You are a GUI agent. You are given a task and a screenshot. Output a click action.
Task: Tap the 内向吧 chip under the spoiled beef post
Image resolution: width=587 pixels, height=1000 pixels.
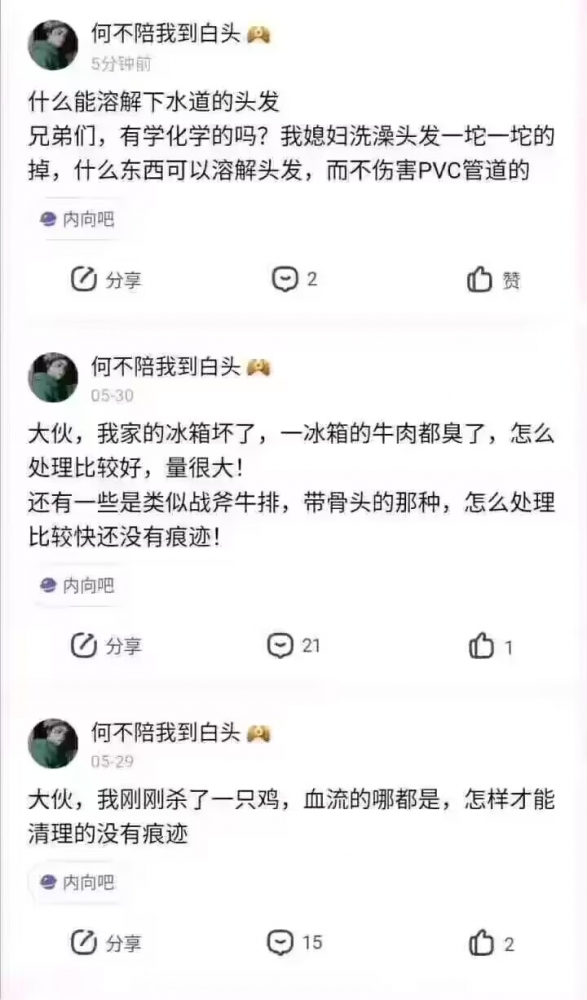78,585
